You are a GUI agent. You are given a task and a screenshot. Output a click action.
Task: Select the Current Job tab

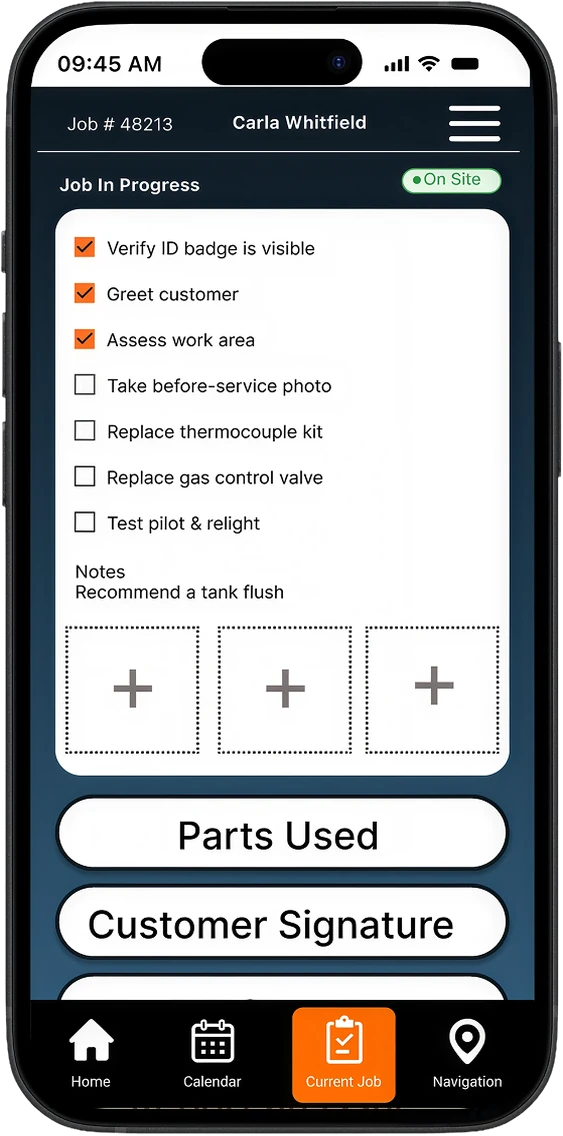pyautogui.click(x=343, y=1055)
